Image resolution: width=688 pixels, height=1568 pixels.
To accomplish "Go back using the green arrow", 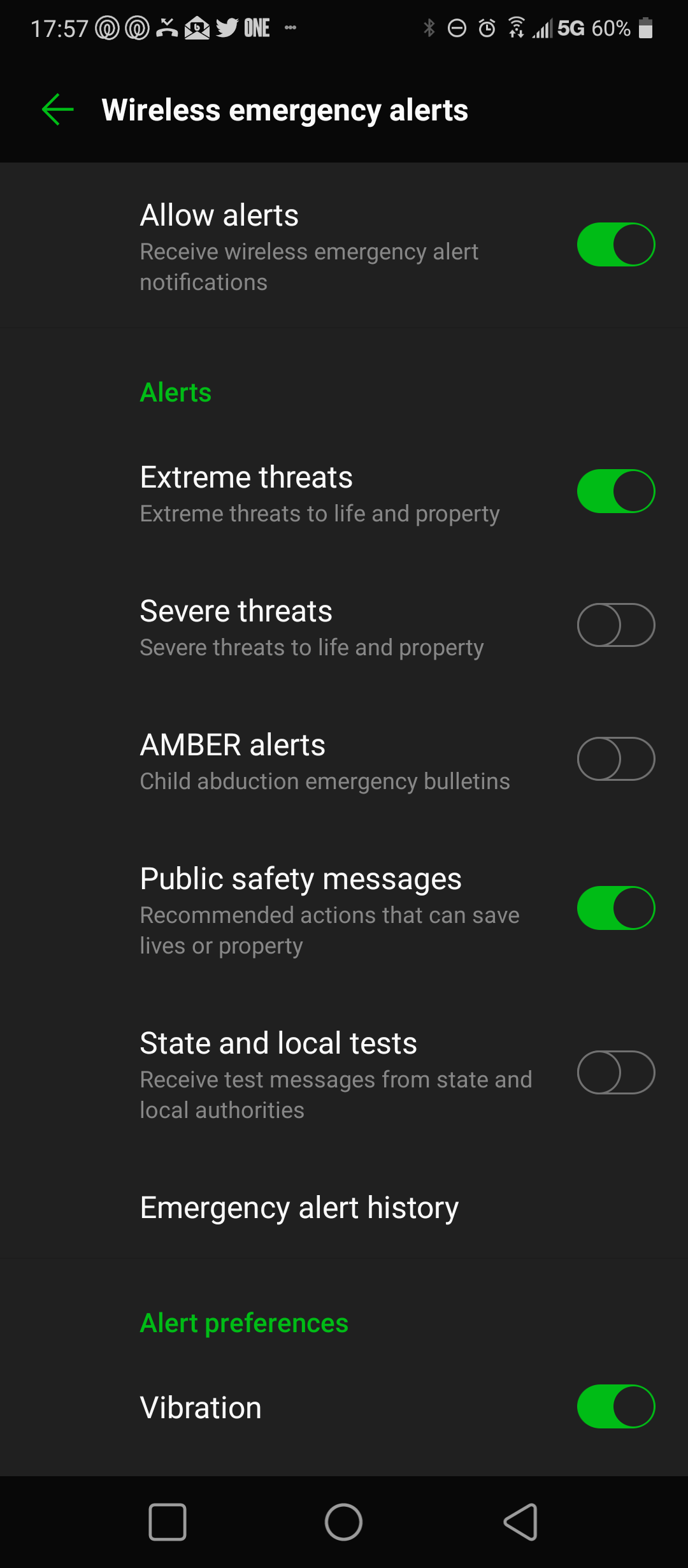I will [x=58, y=110].
